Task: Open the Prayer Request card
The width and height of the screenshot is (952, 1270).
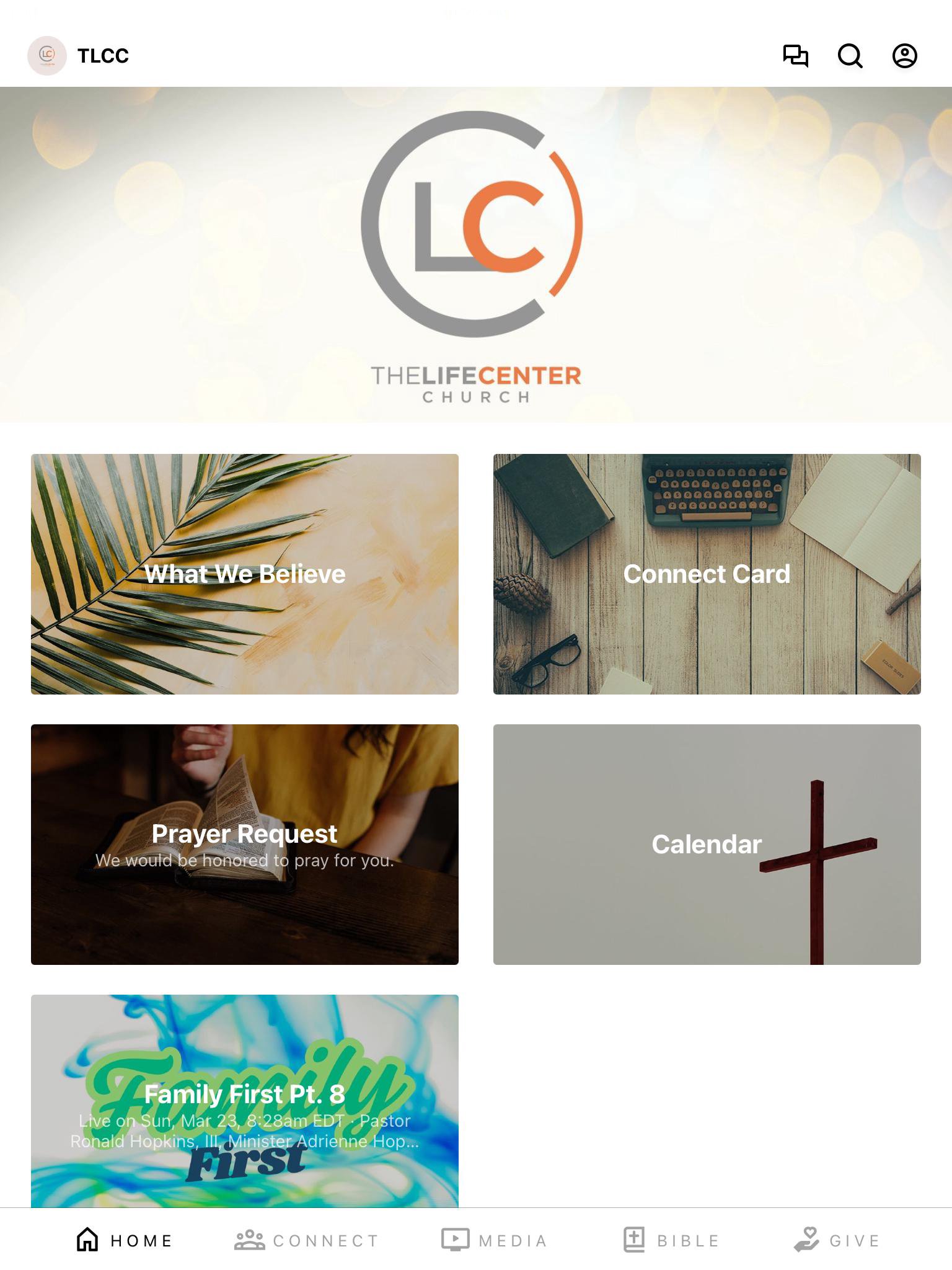Action: [x=245, y=844]
